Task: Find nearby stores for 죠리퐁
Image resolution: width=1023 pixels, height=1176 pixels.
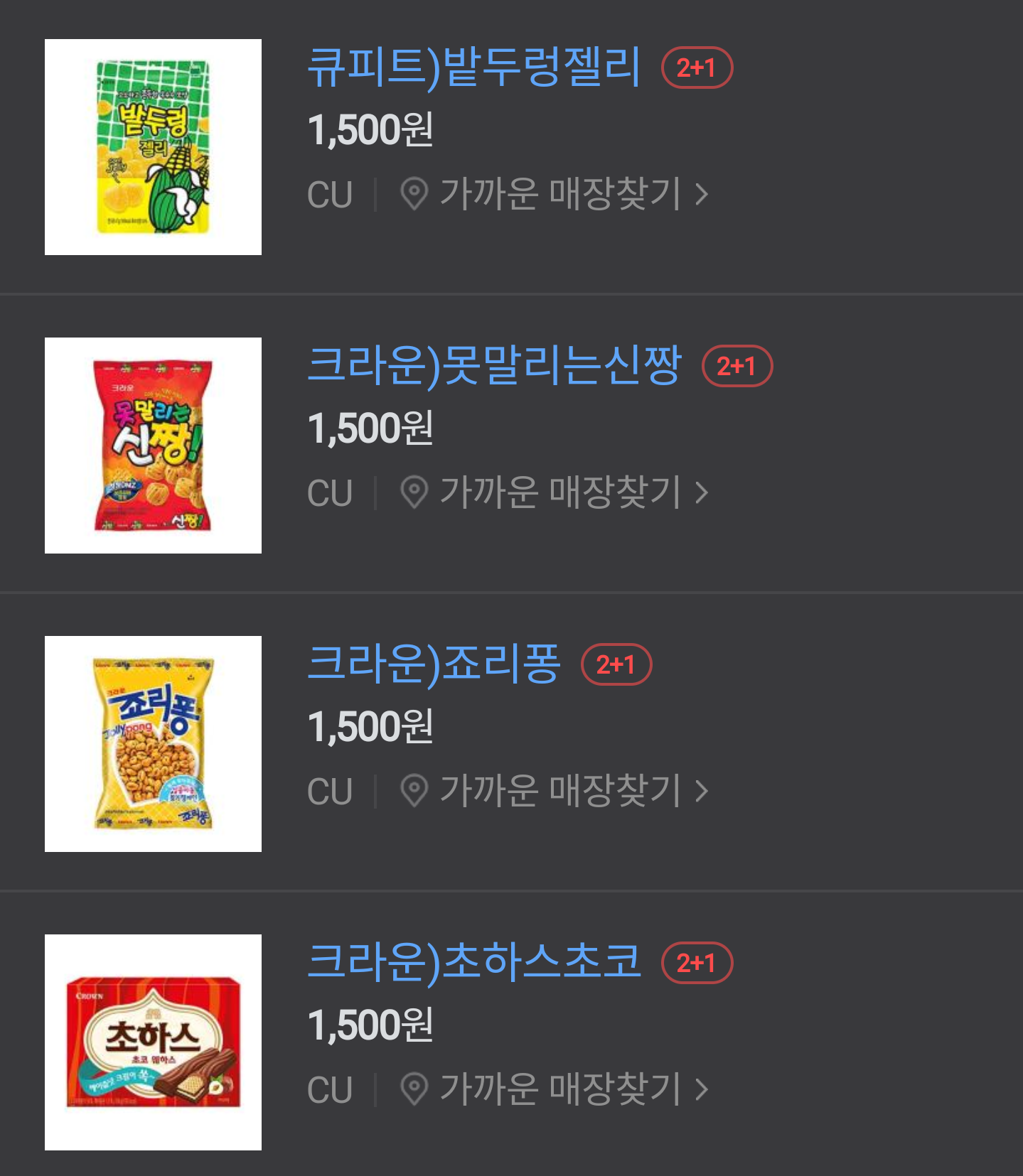Action: click(x=555, y=791)
